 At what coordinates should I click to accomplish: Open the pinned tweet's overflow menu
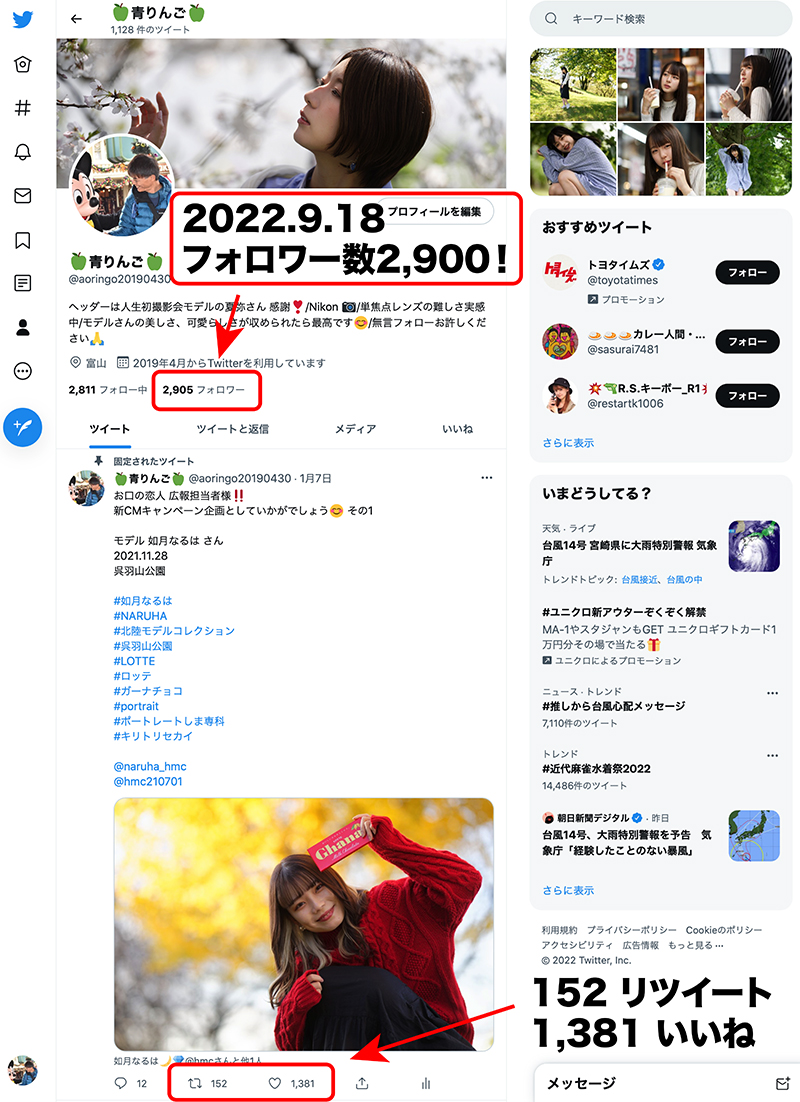[486, 478]
